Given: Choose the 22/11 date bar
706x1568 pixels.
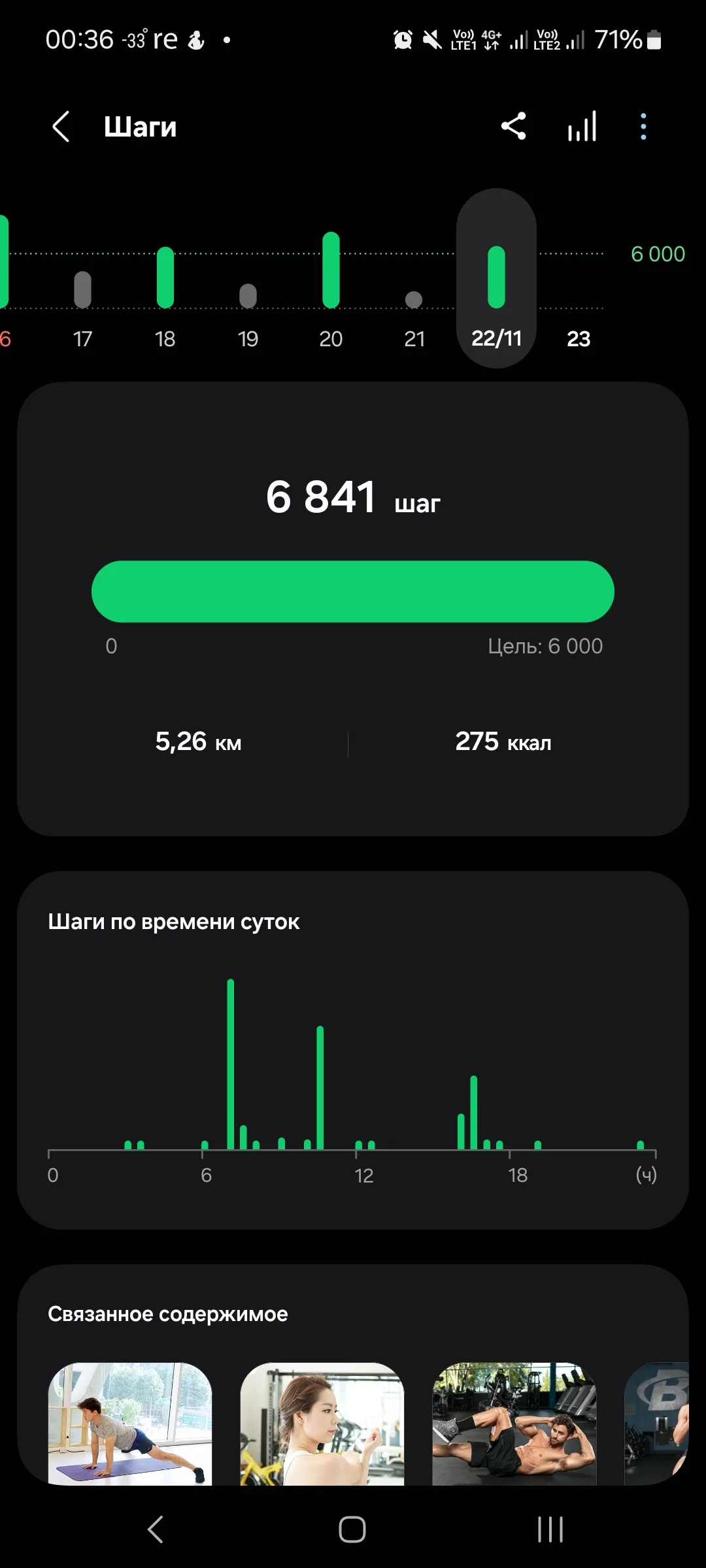Looking at the screenshot, I should click(x=497, y=281).
